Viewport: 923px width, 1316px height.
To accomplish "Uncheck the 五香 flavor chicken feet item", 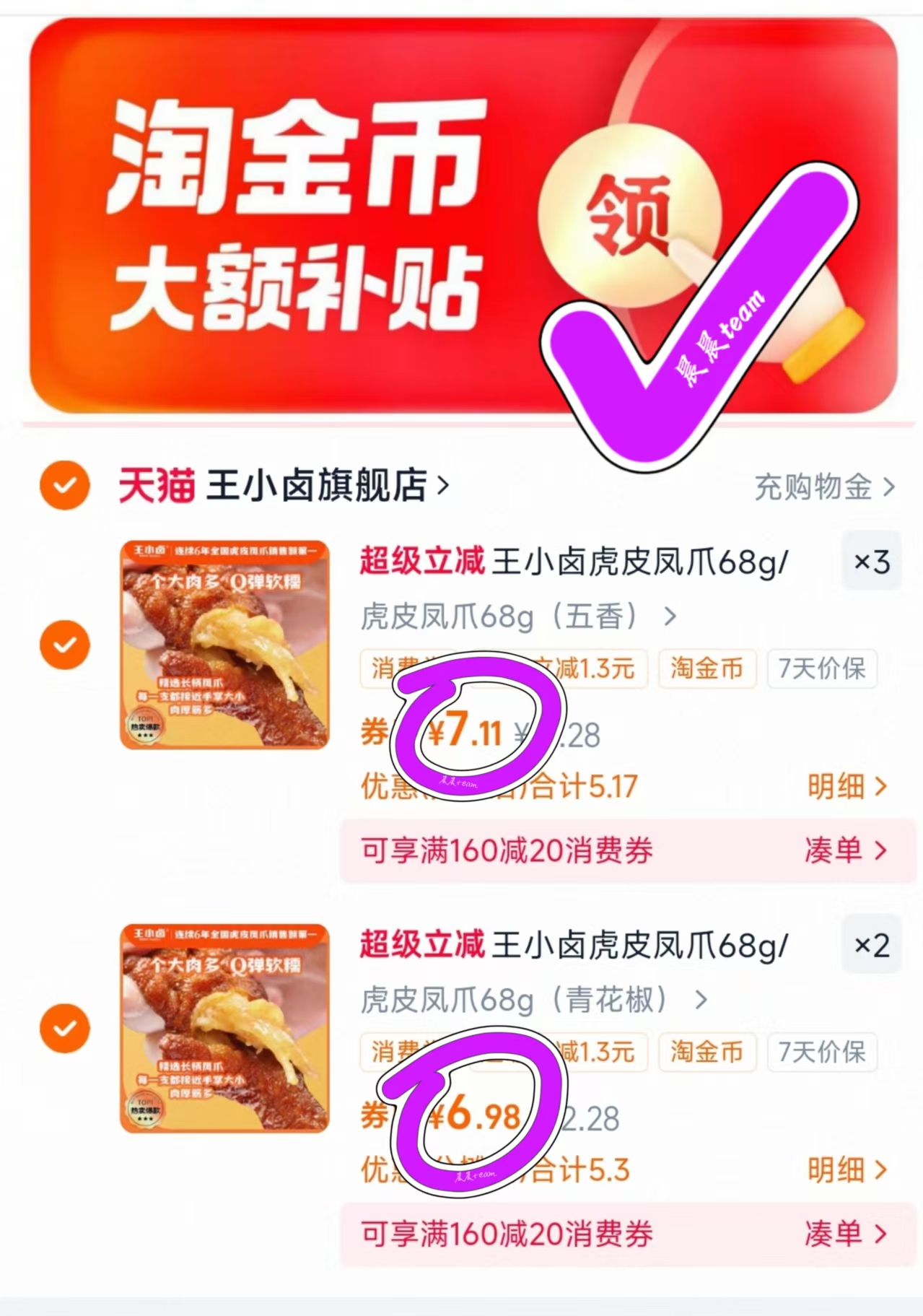I will (x=64, y=644).
